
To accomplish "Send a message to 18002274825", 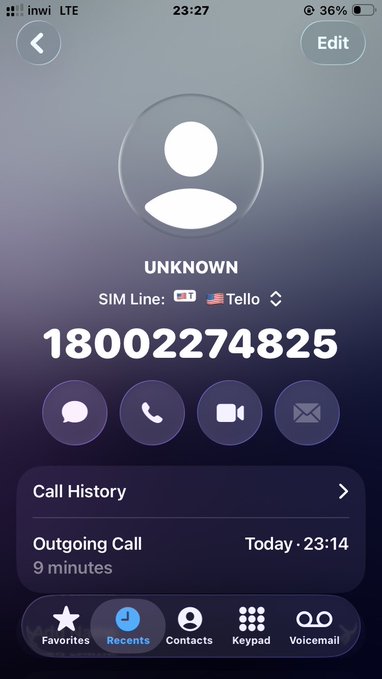I will pyautogui.click(x=75, y=412).
